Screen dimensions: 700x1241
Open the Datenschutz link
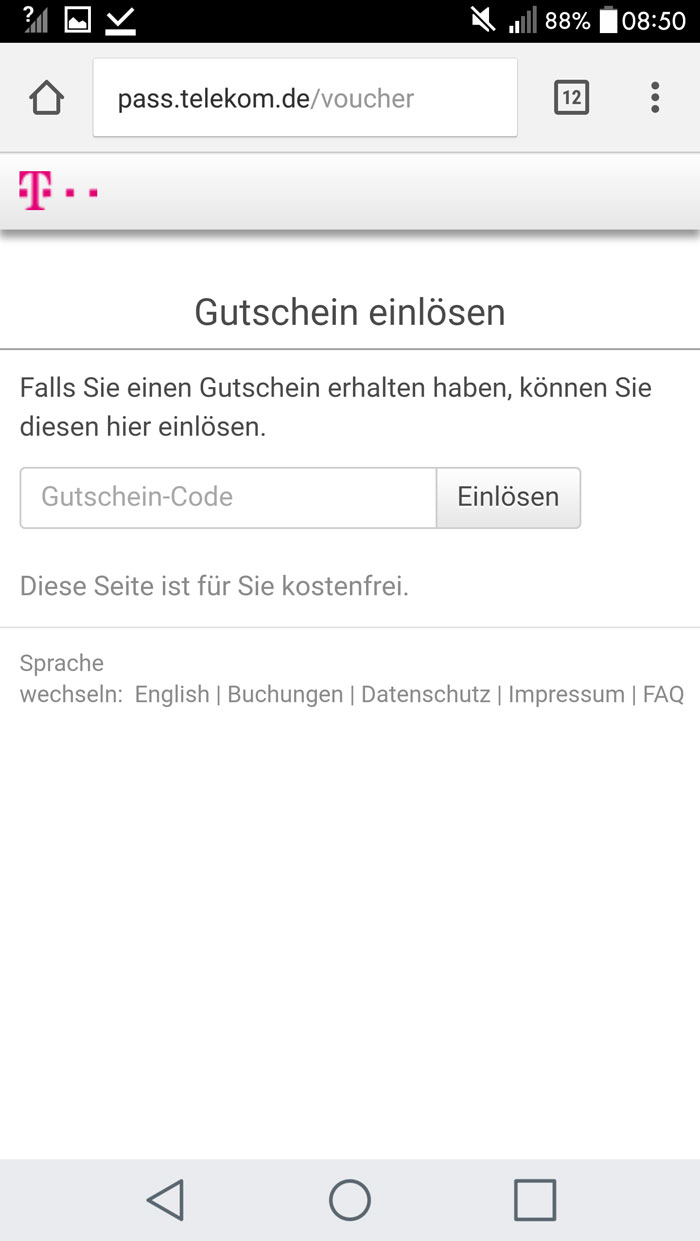(x=426, y=694)
